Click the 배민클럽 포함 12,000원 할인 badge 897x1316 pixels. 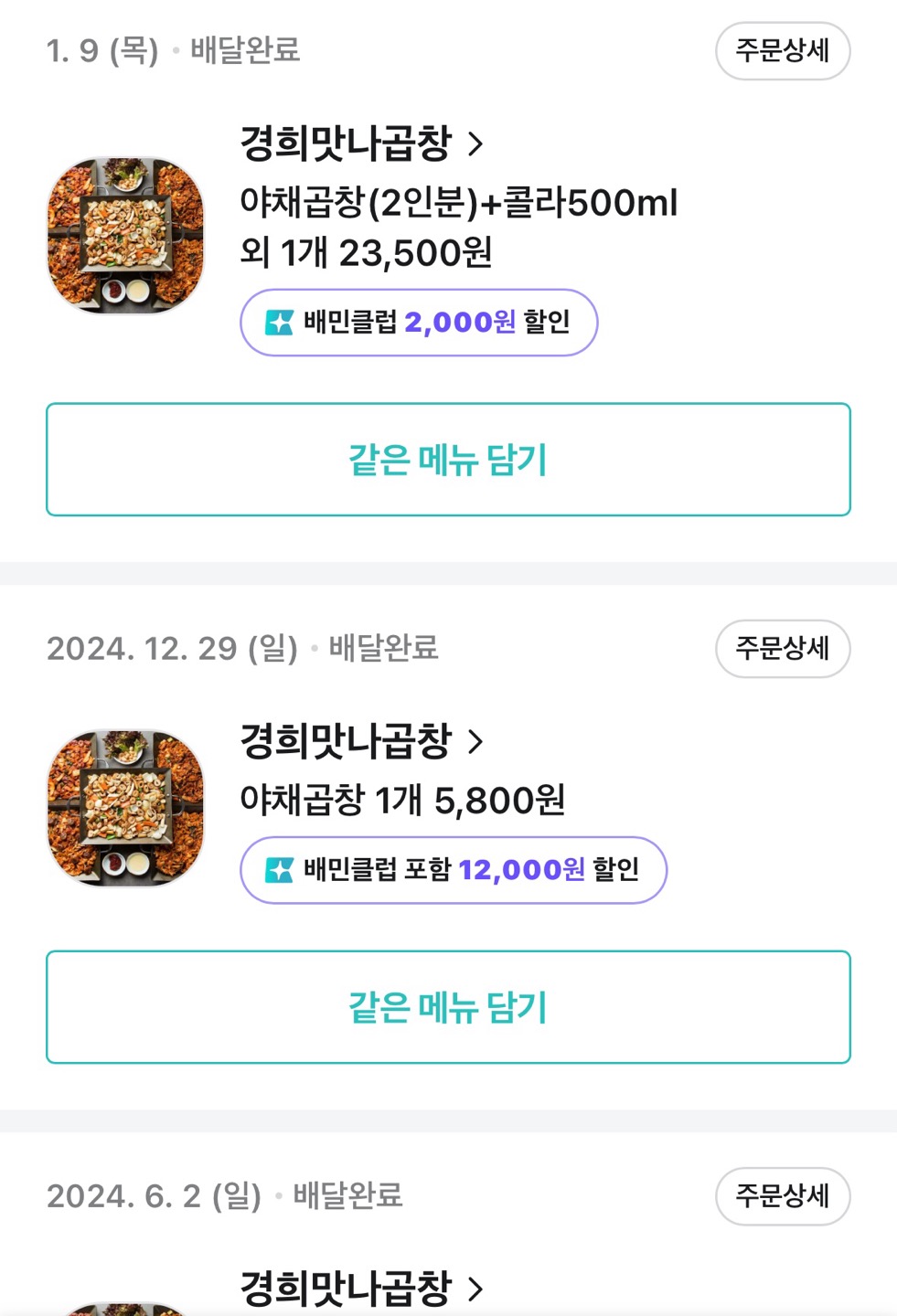[x=454, y=870]
